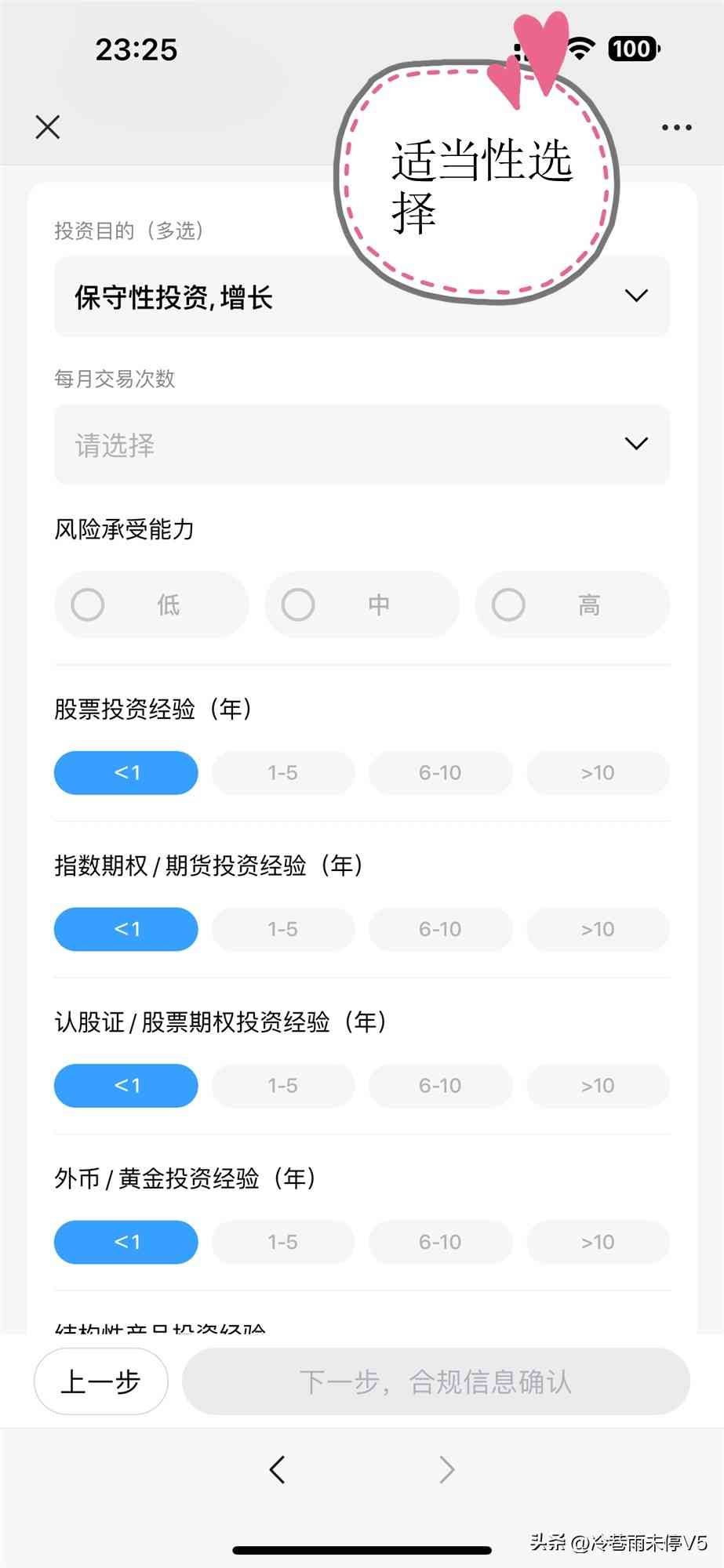Choose >10 years for 股票投资经验
Image resolution: width=724 pixels, height=1568 pixels.
pyautogui.click(x=598, y=773)
